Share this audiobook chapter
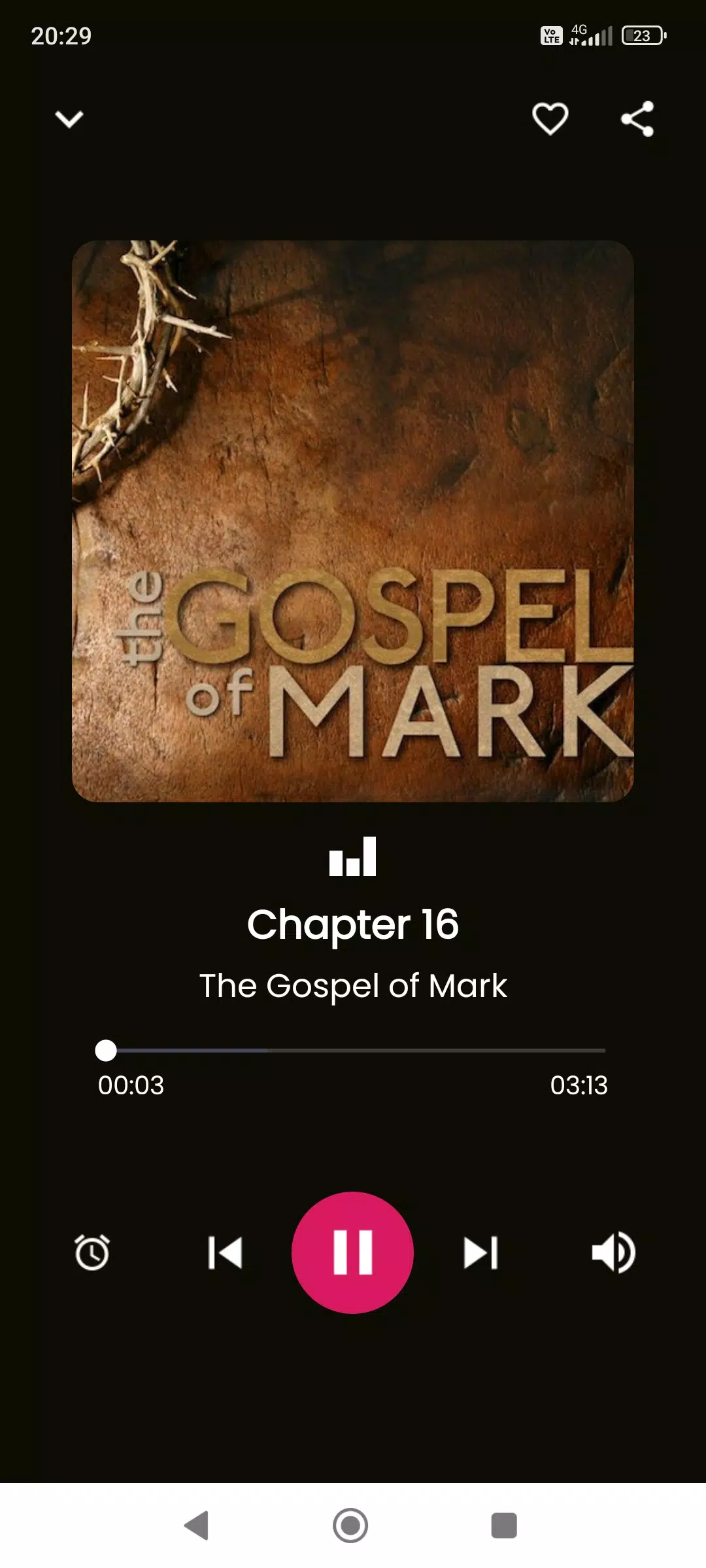This screenshot has height=1568, width=706. coord(637,119)
